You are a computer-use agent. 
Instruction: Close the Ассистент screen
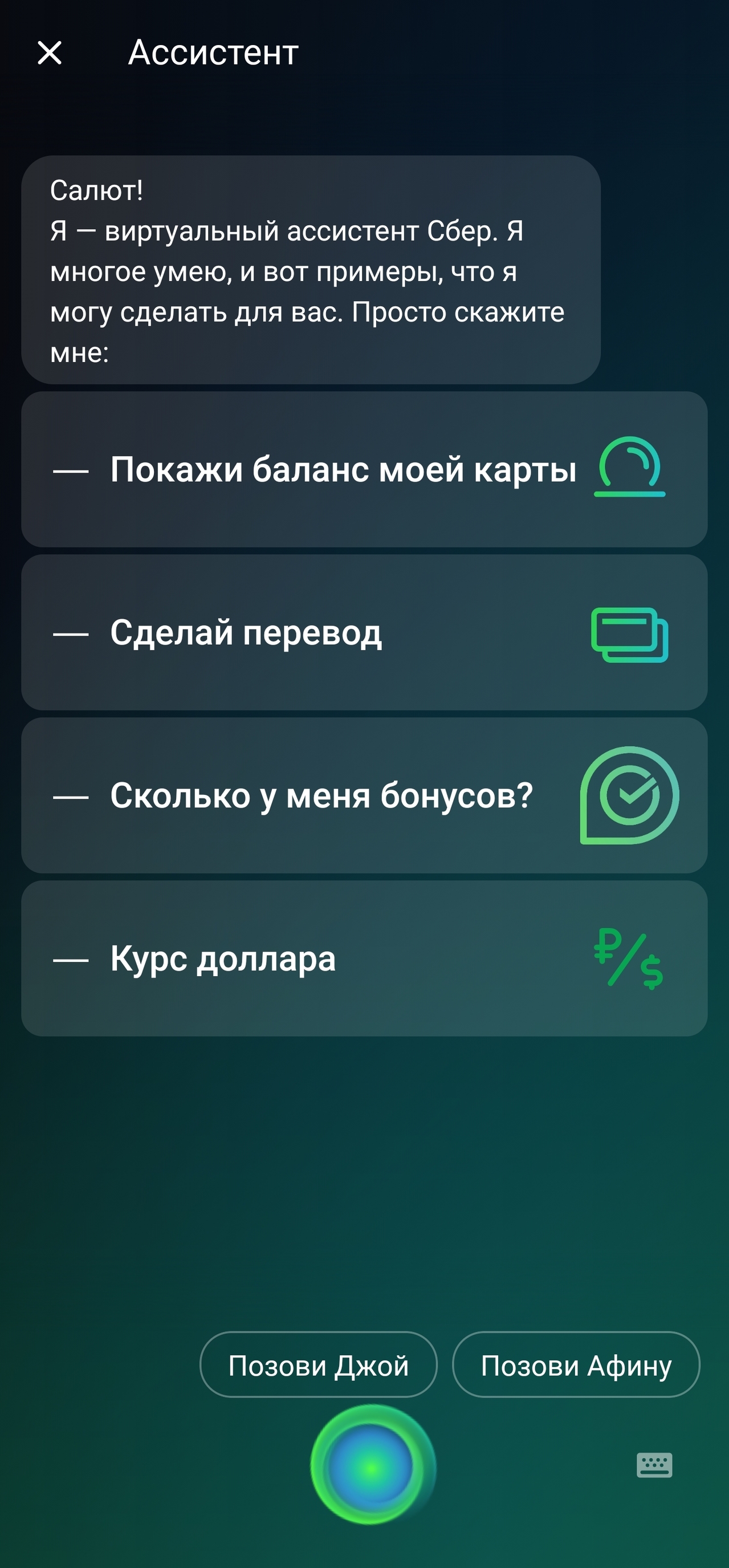49,53
